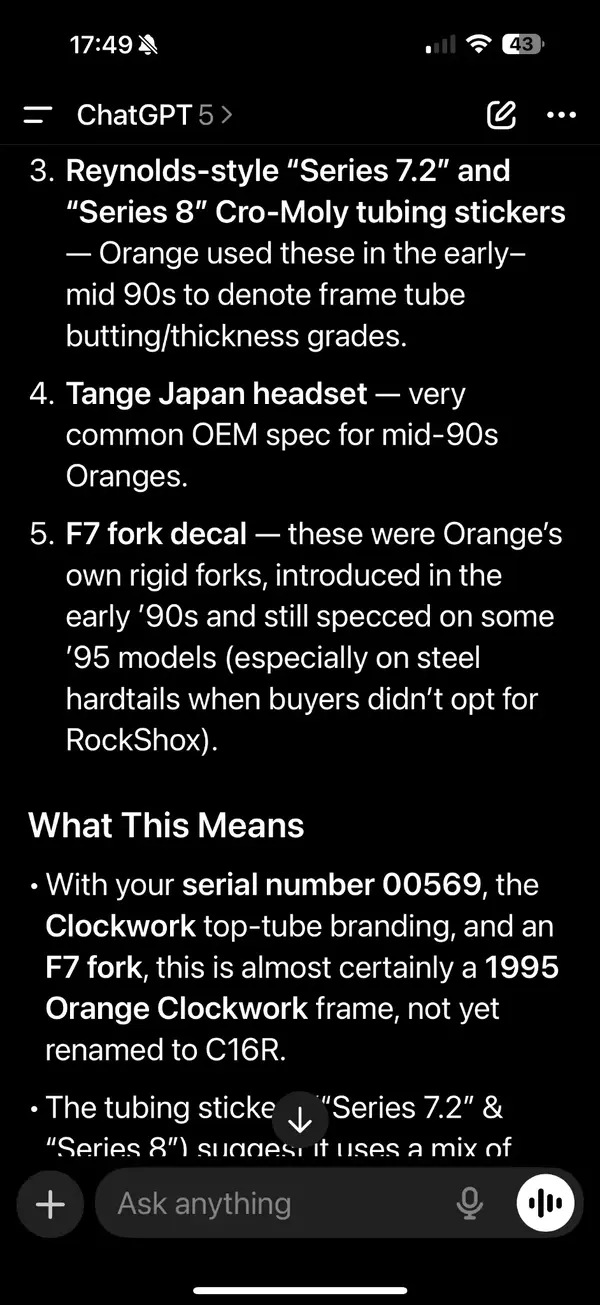
Task: Launch voice mode
Action: [546, 1204]
